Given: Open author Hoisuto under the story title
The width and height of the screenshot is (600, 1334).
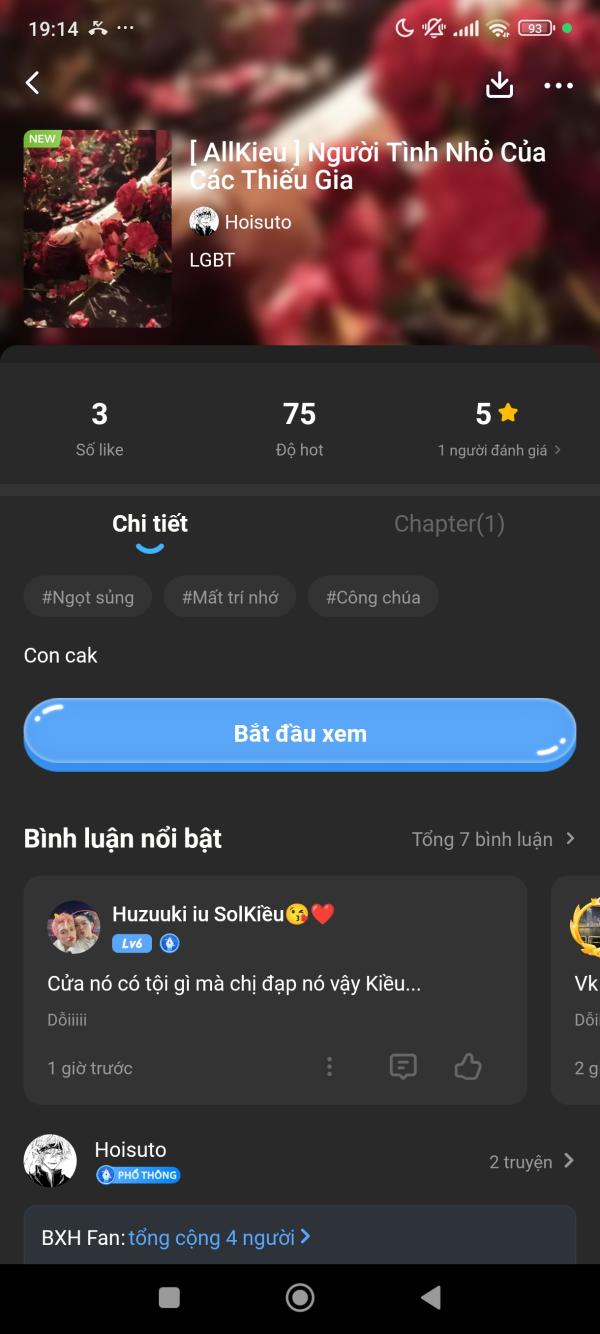Looking at the screenshot, I should [241, 222].
